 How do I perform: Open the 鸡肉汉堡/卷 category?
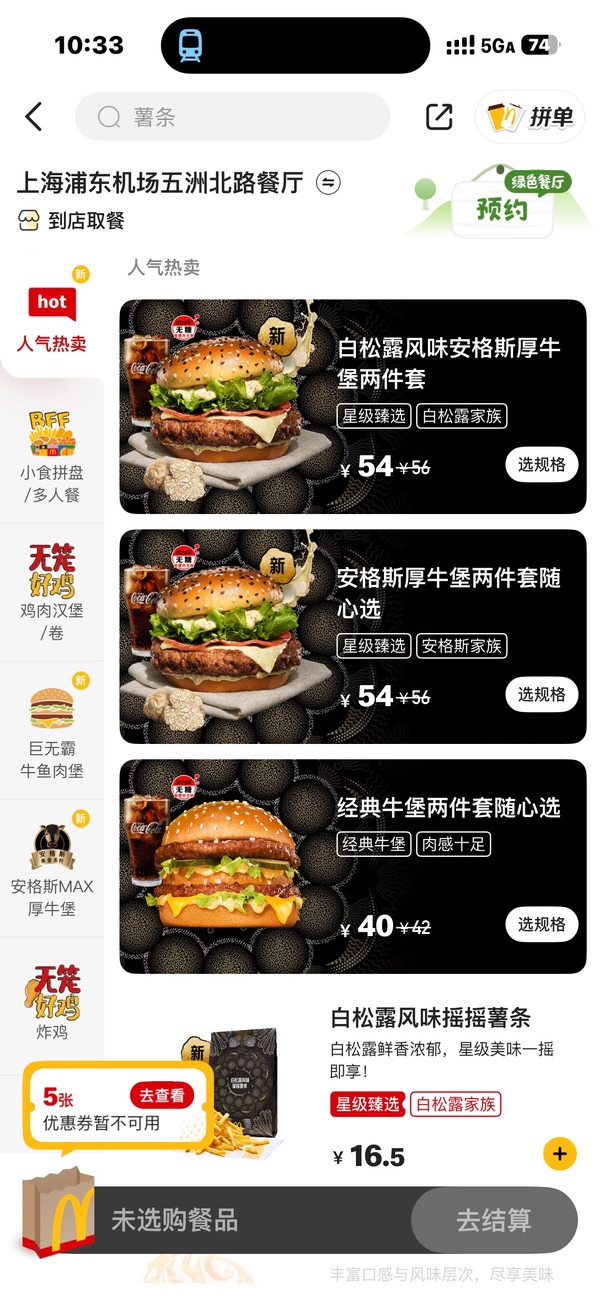[50, 592]
